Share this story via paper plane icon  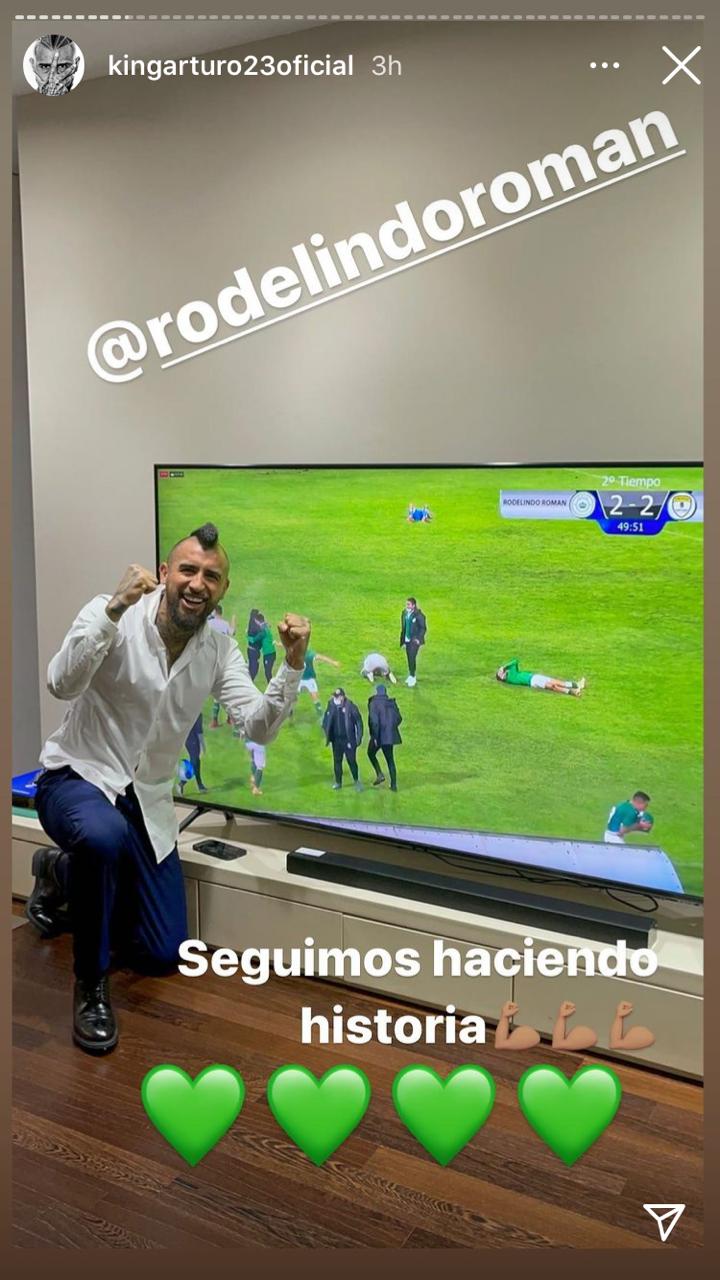pyautogui.click(x=663, y=1221)
